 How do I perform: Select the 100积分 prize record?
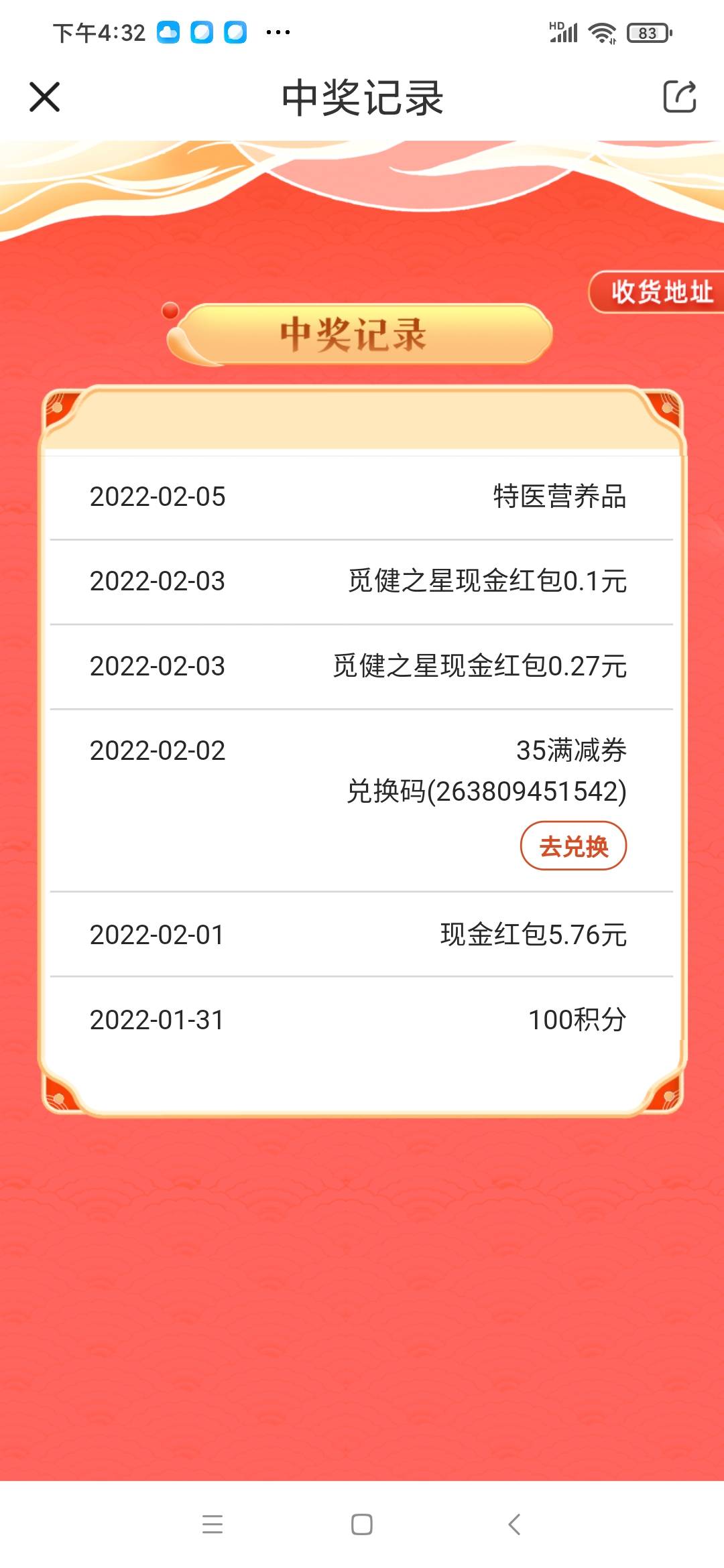coord(578,1020)
